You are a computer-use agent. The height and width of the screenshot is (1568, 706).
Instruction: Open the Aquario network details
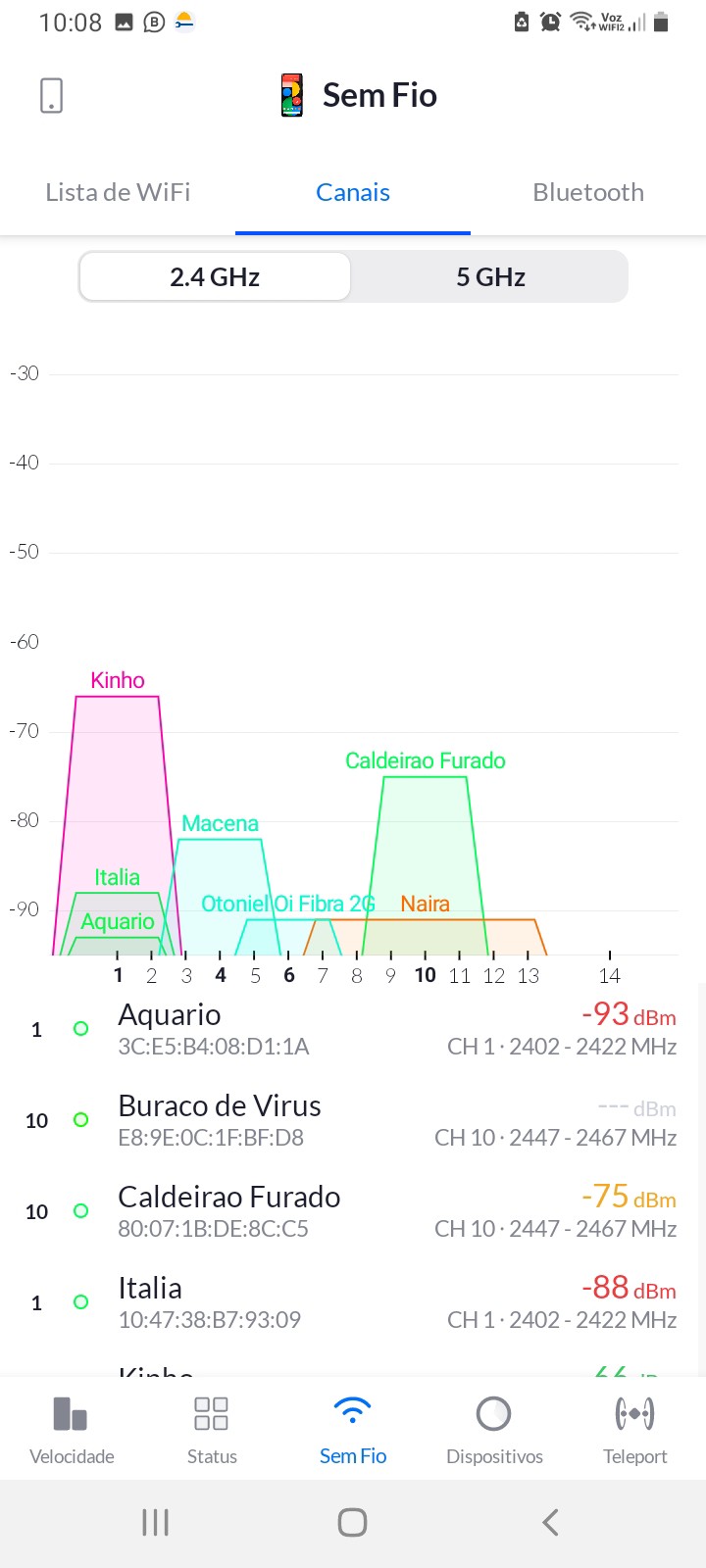pyautogui.click(x=353, y=1029)
